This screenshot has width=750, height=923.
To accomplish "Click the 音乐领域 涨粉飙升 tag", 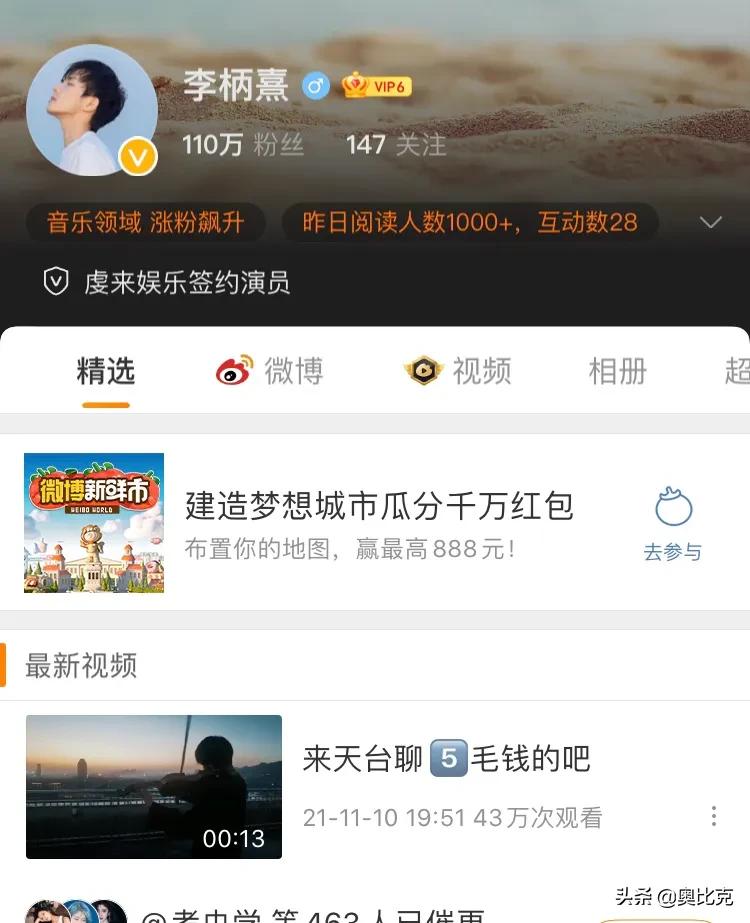I will point(144,222).
